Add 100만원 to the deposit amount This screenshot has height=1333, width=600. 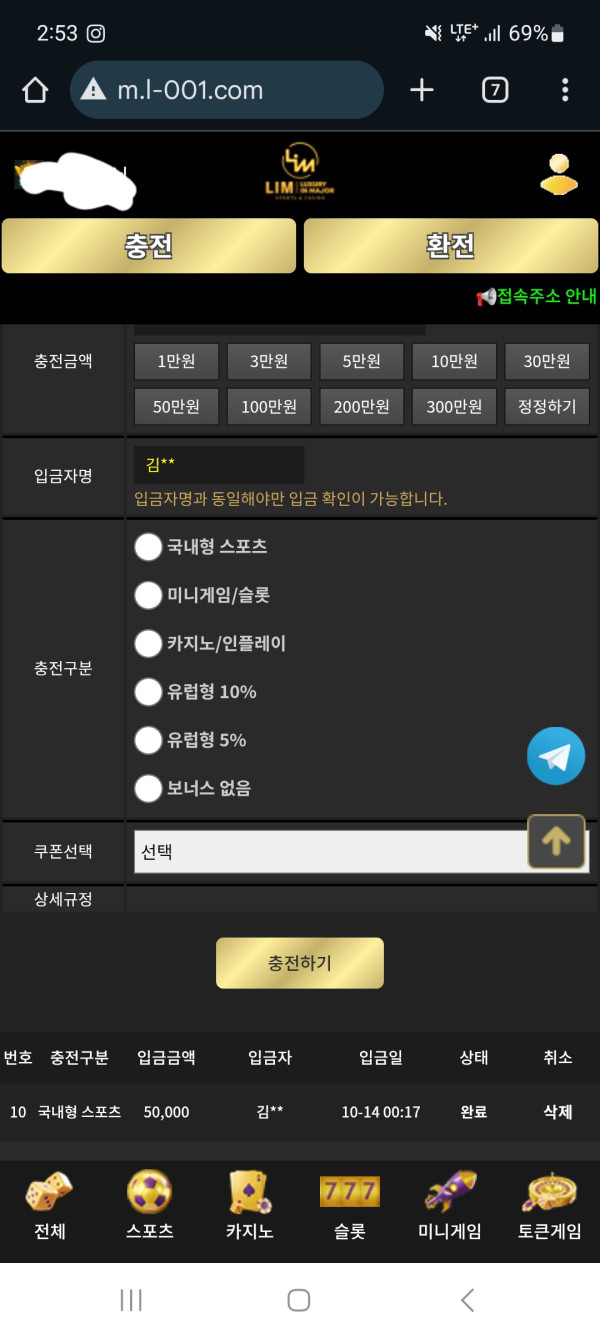tap(269, 406)
